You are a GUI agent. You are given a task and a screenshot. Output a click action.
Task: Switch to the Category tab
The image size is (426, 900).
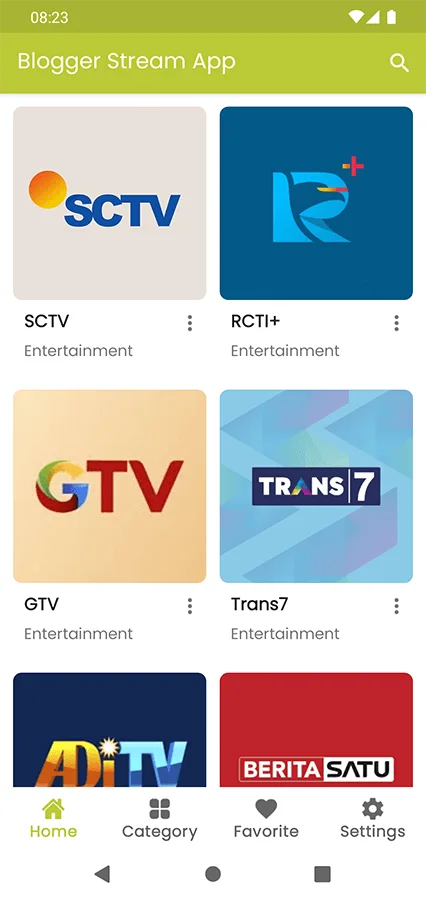point(160,820)
